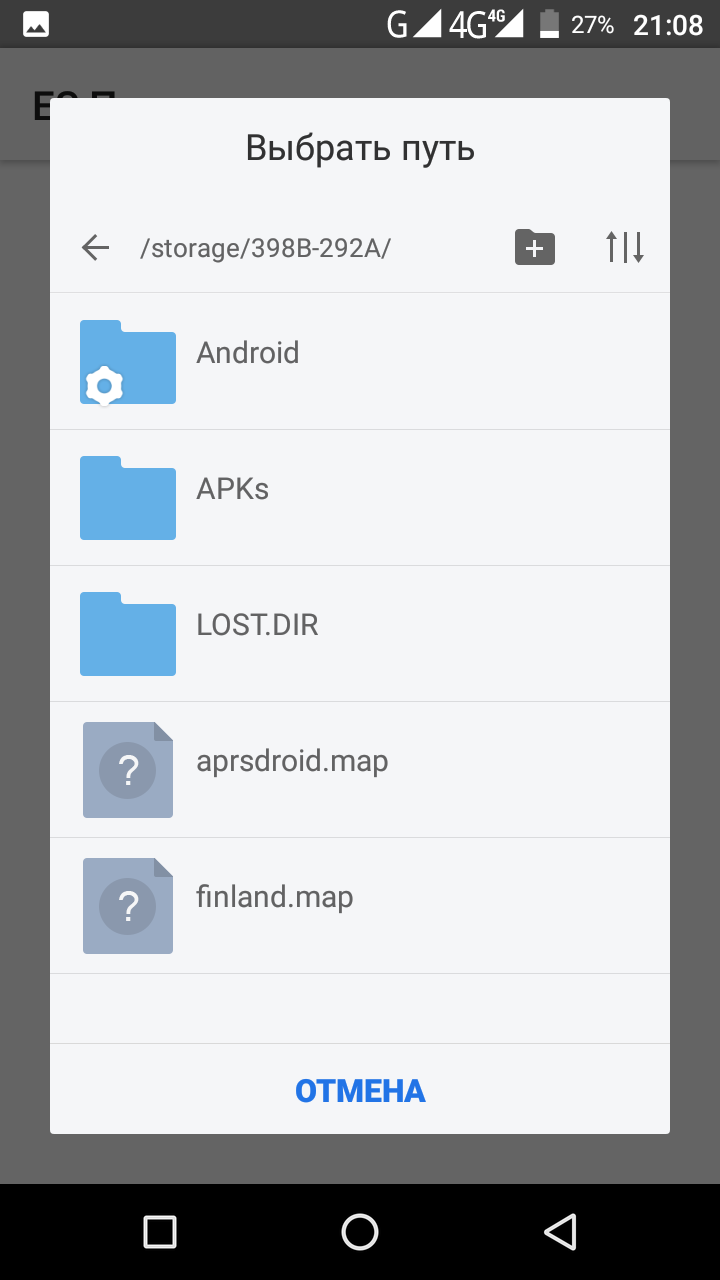The image size is (720, 1280).
Task: Open the sort order options
Action: pyautogui.click(x=625, y=247)
